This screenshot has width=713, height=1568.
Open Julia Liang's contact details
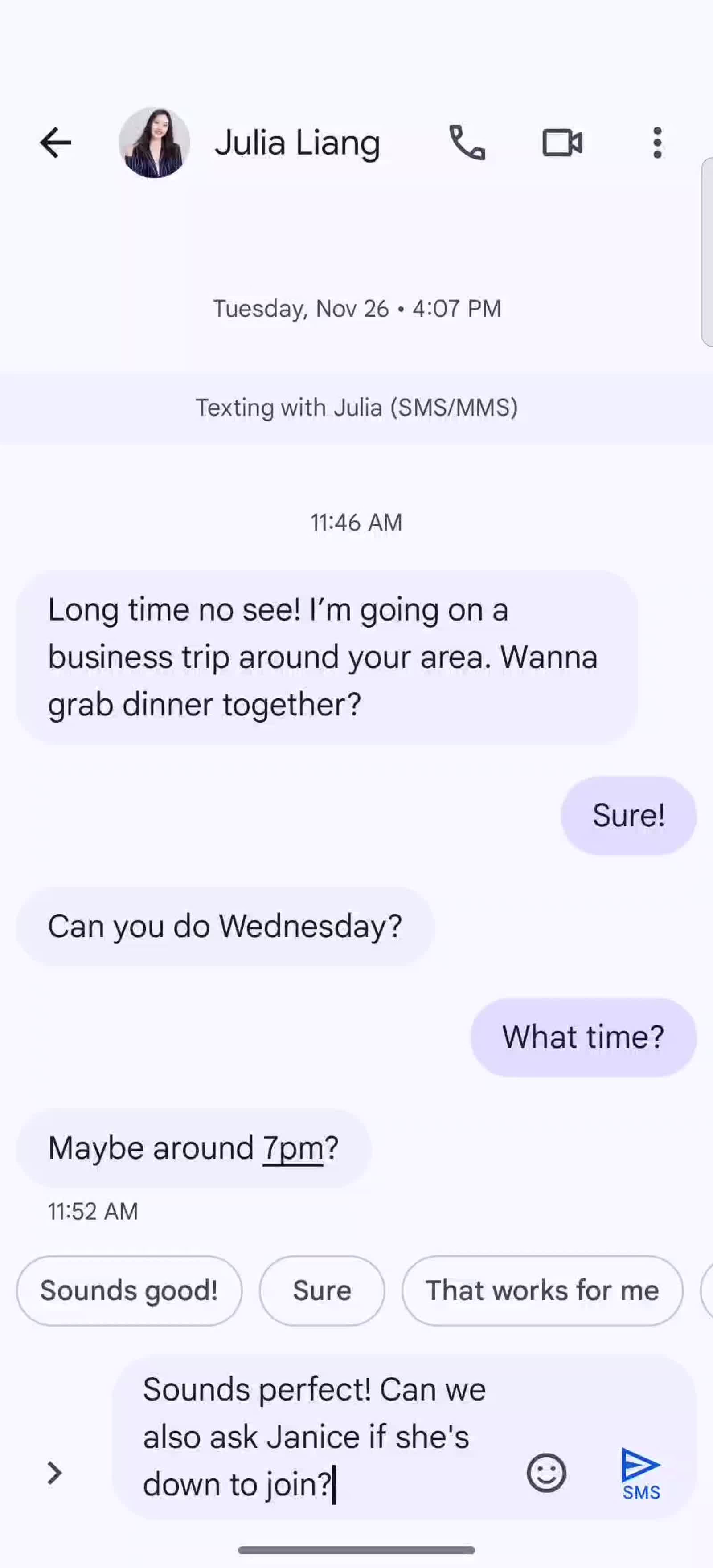click(296, 143)
